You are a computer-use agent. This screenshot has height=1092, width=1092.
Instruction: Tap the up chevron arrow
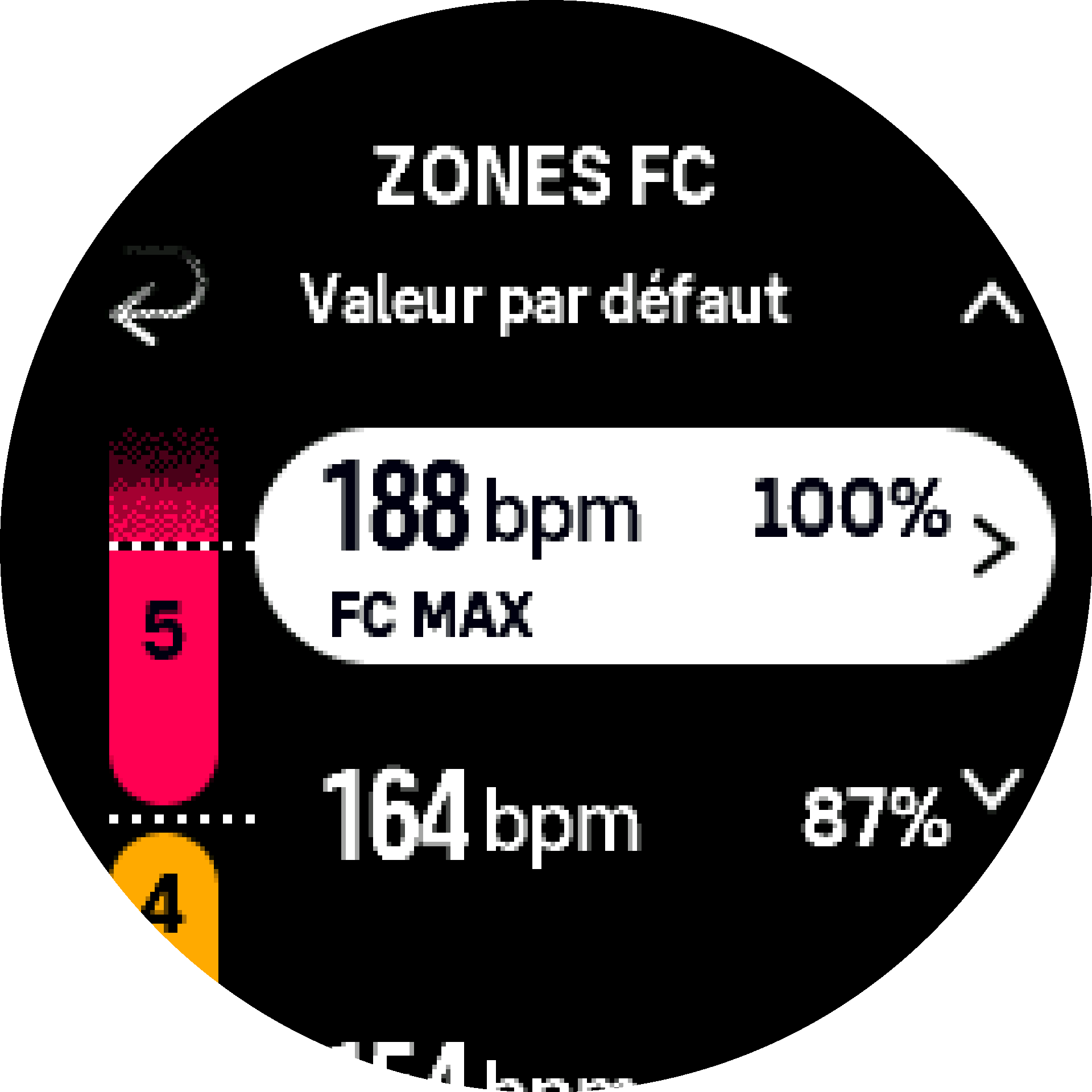991,303
